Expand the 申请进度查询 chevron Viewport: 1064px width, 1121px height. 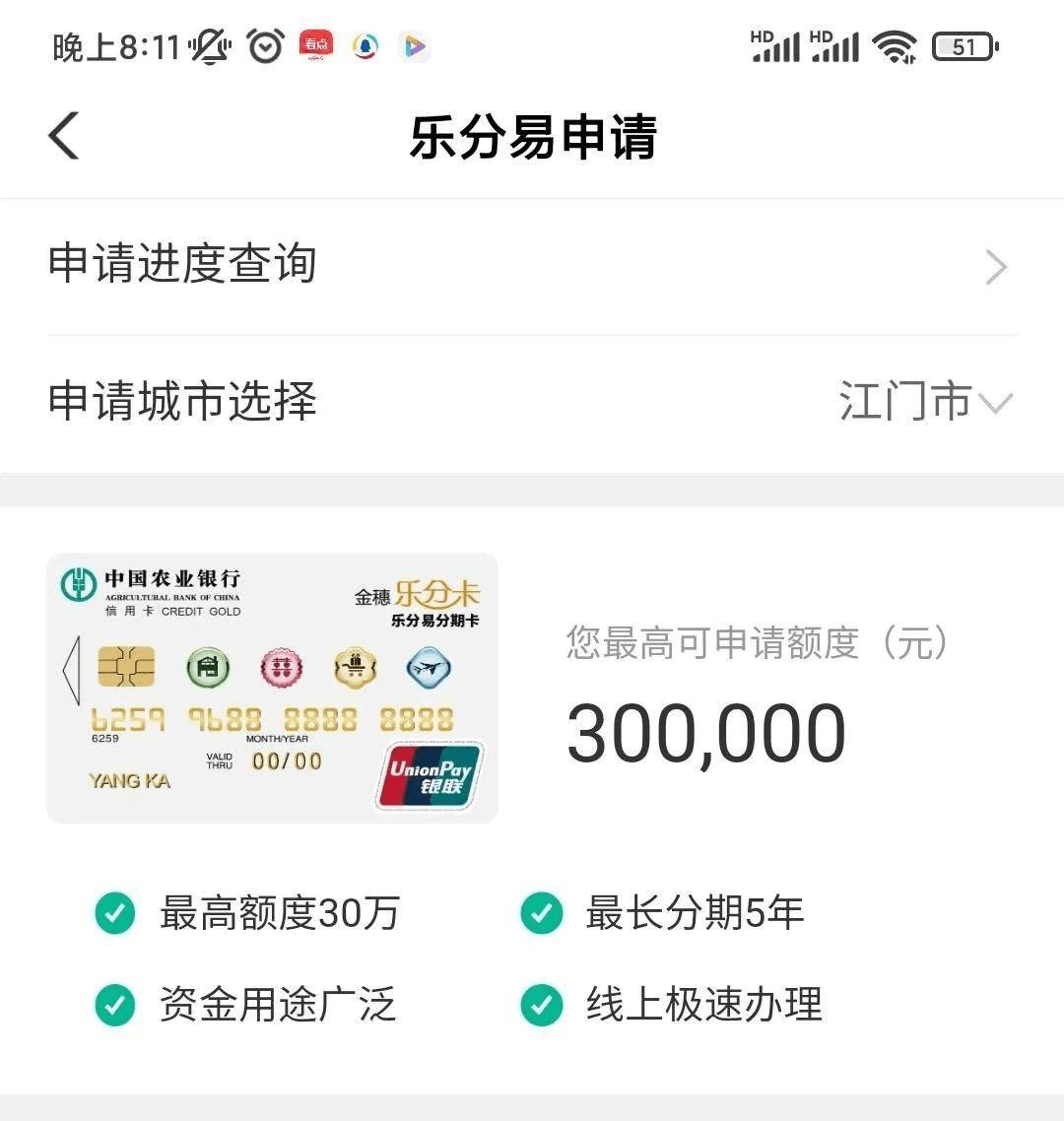tap(995, 266)
